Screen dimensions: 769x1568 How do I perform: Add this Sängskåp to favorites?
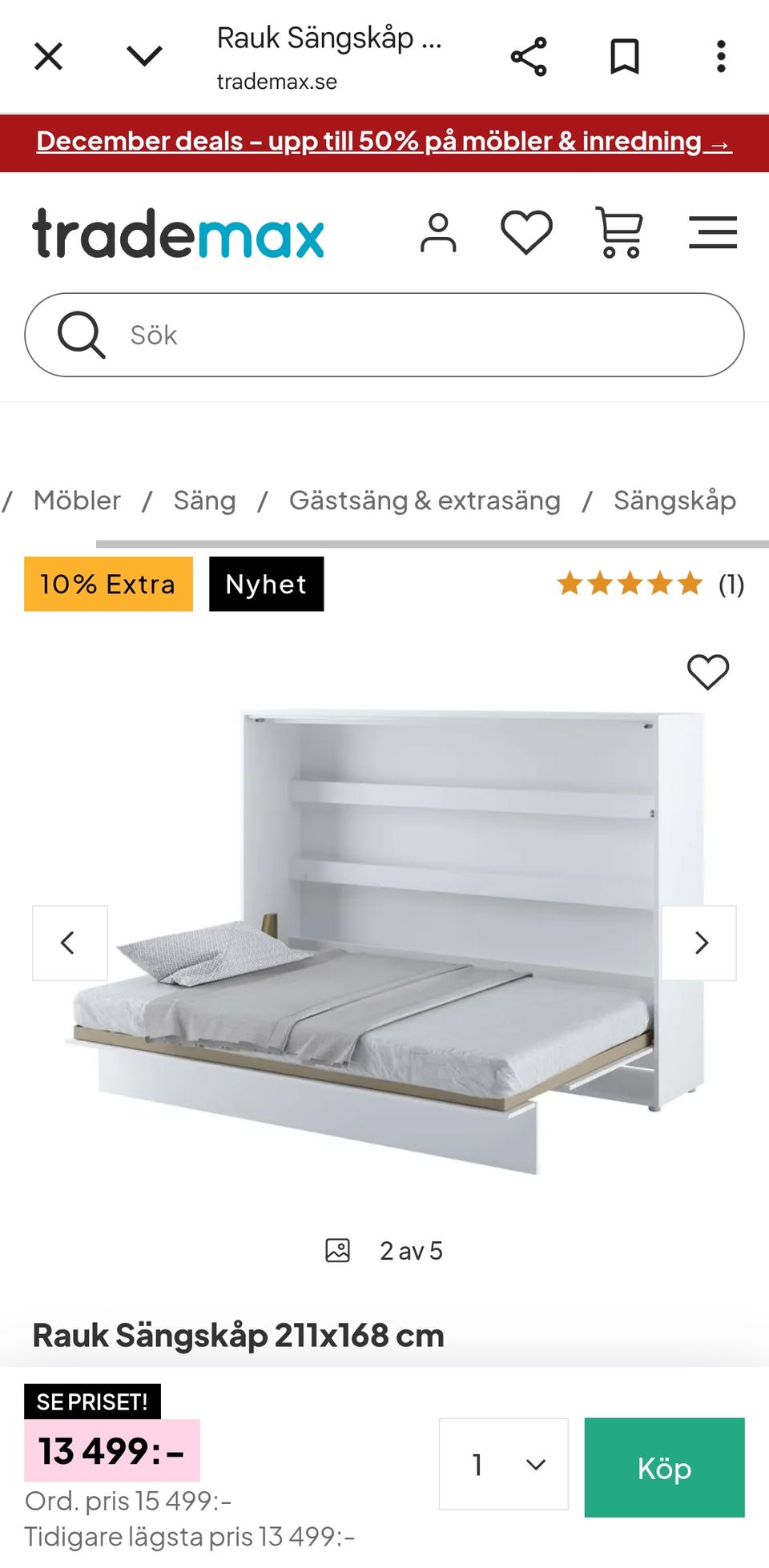point(708,672)
